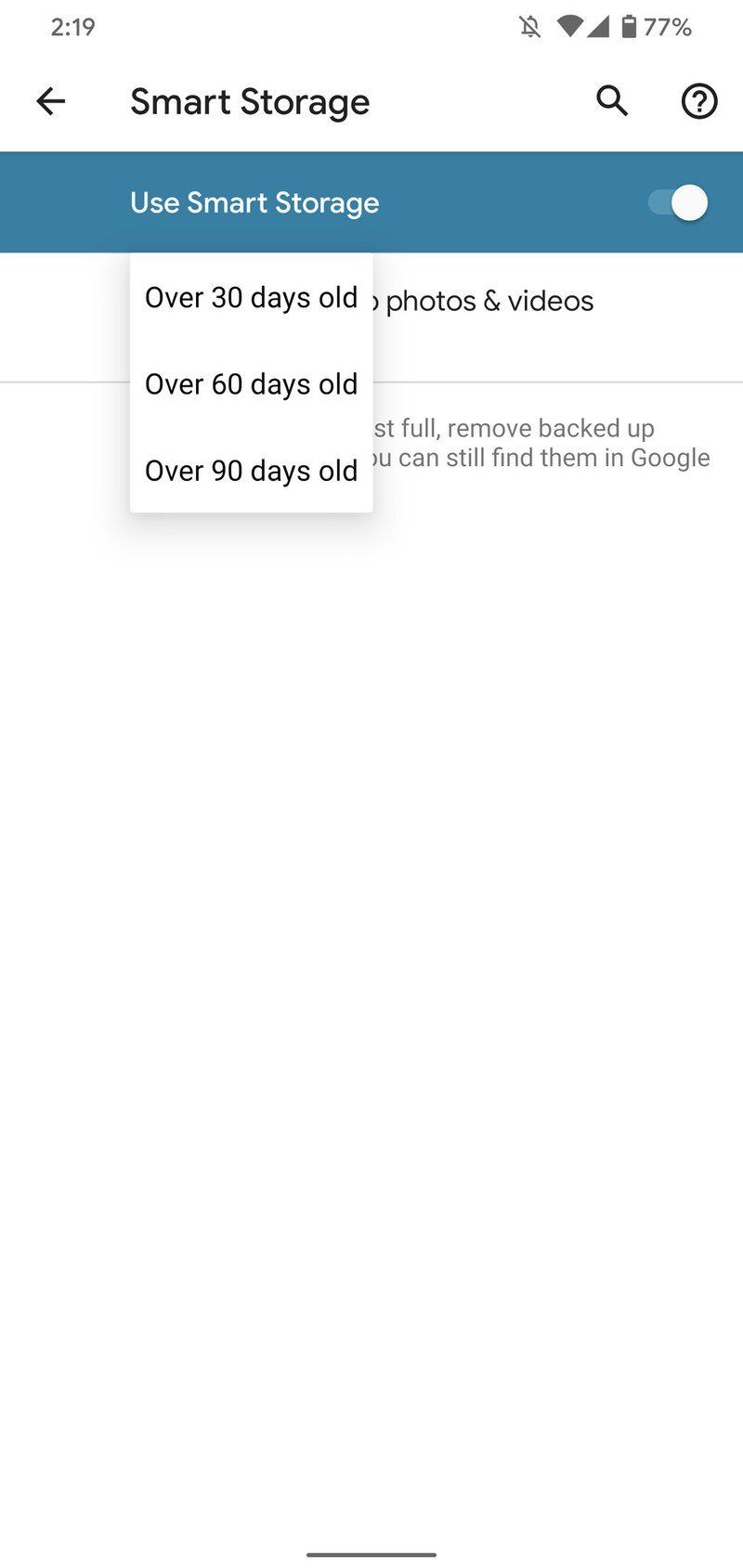Screen dimensions: 743x1568
Task: Go back from Smart Storage
Action: 51,101
